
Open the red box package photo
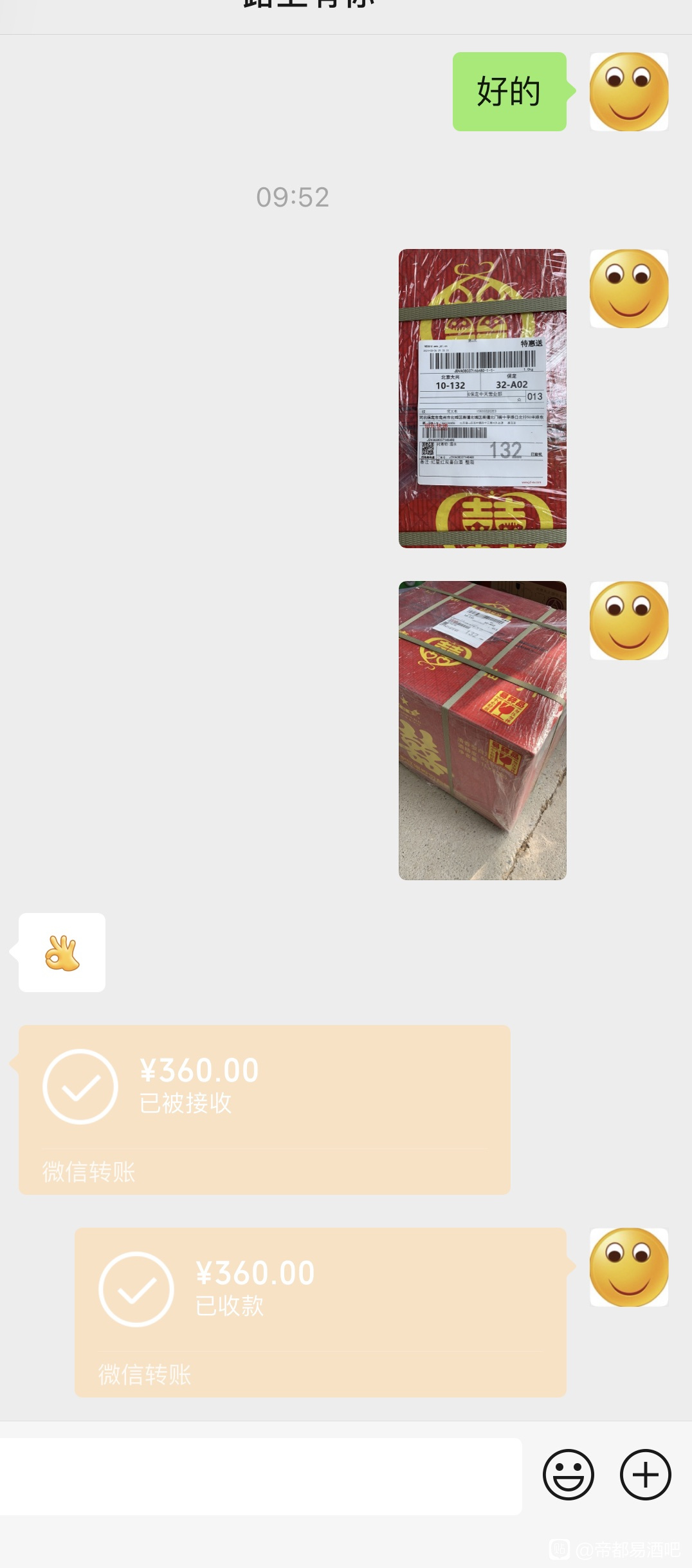482,730
